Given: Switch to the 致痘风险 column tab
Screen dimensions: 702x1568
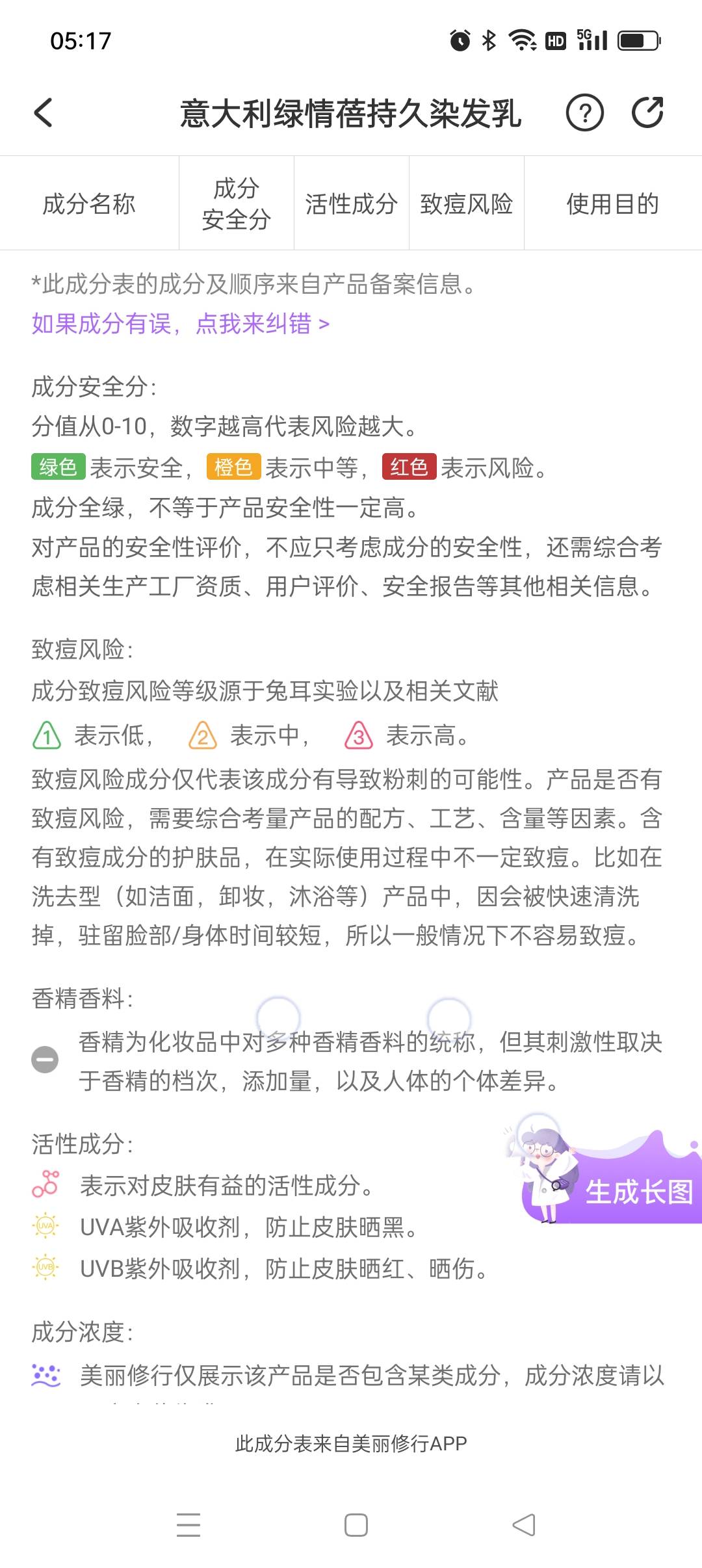Looking at the screenshot, I should click(x=467, y=202).
